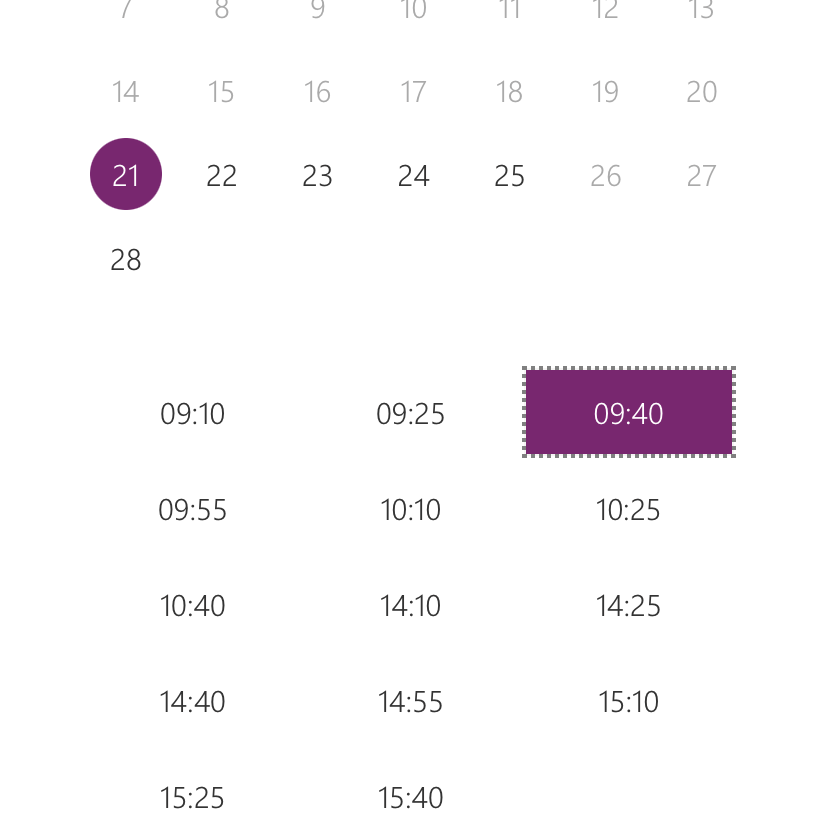Tap the selected 09:40 time slot
This screenshot has height=828, width=828.
[628, 413]
